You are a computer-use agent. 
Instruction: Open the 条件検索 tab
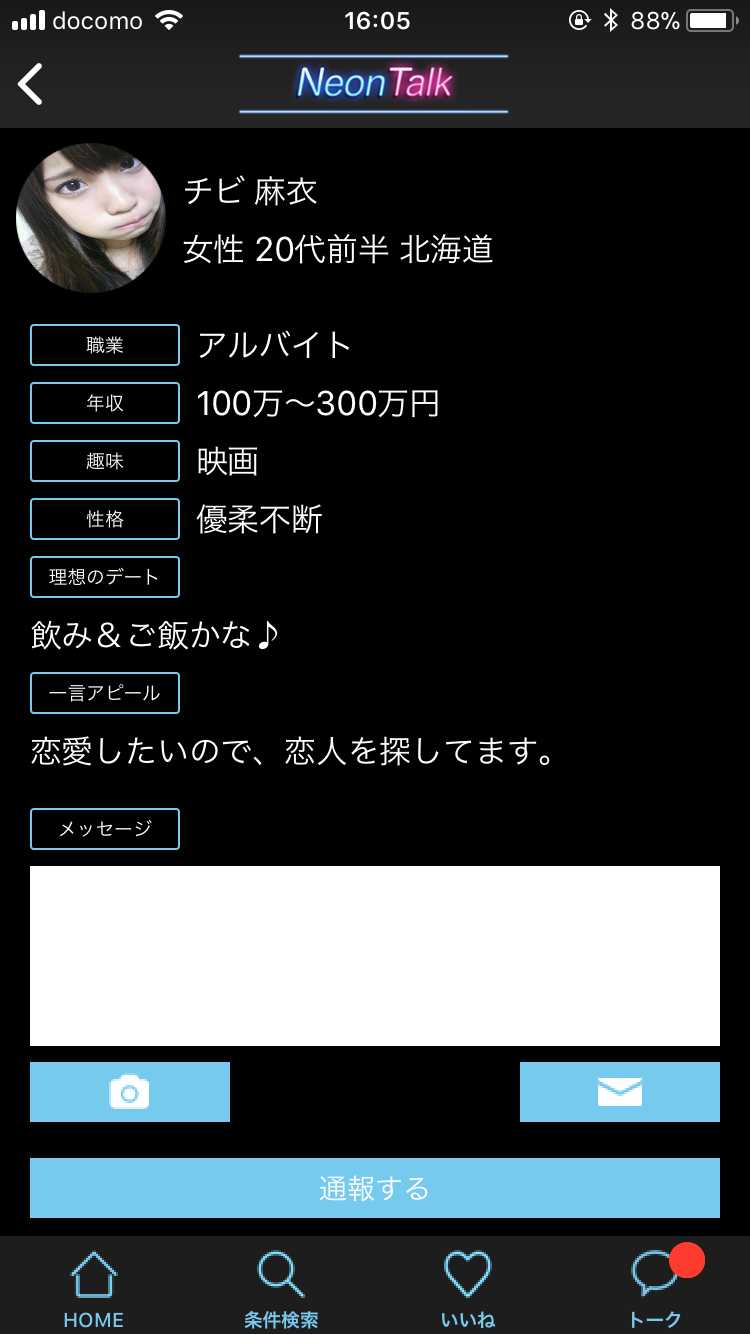point(281,1288)
